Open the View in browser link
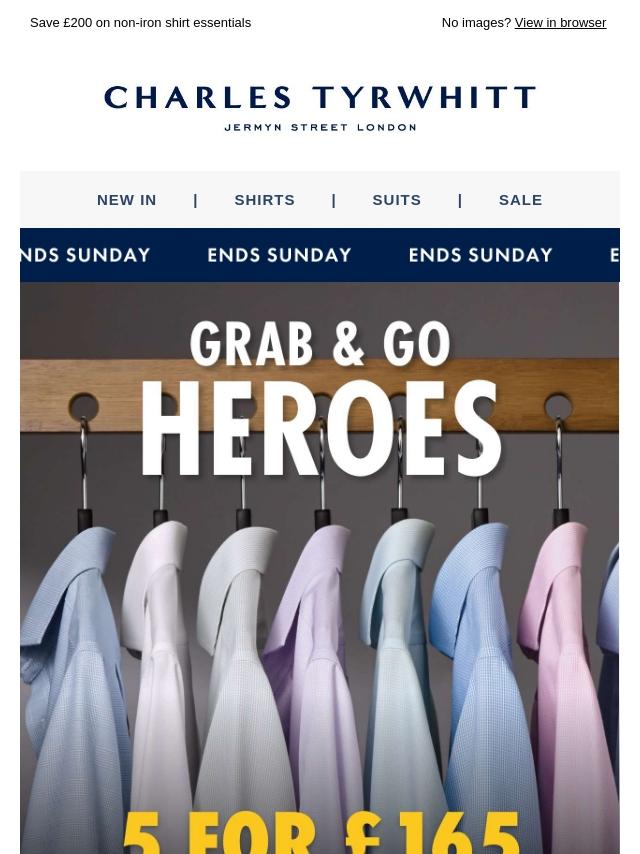 click(560, 22)
